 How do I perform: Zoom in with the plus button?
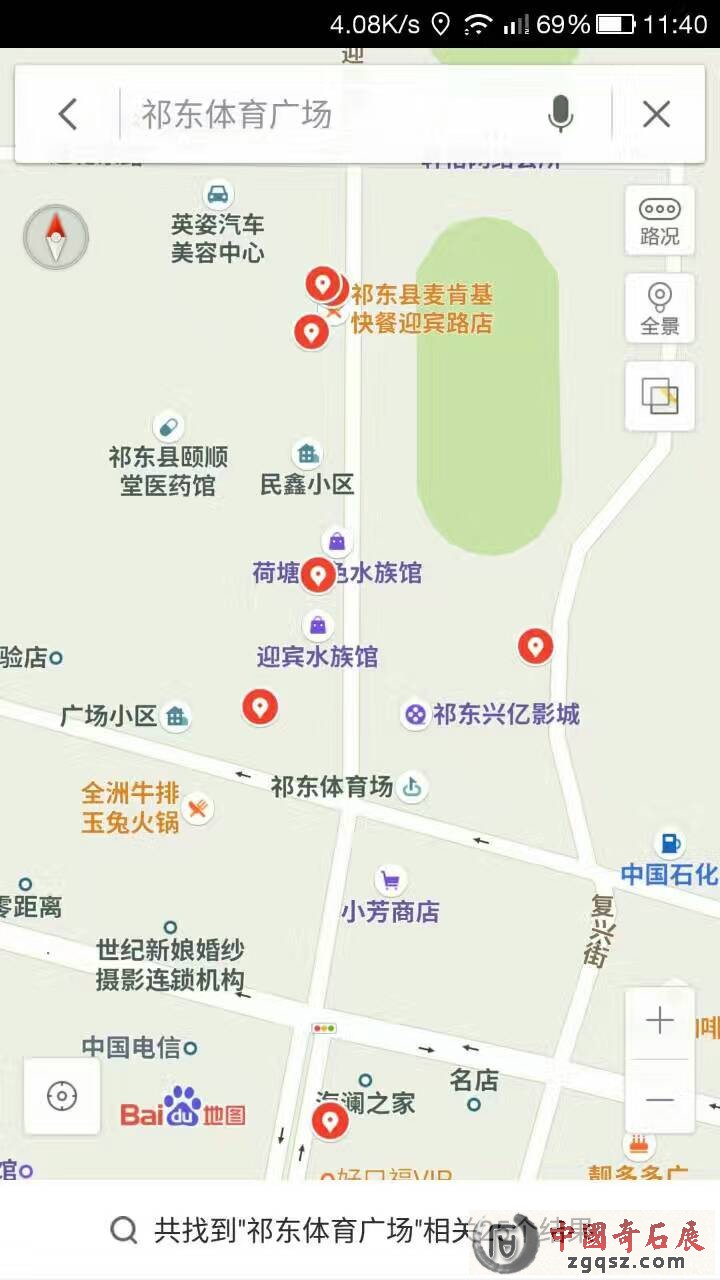pyautogui.click(x=660, y=1021)
